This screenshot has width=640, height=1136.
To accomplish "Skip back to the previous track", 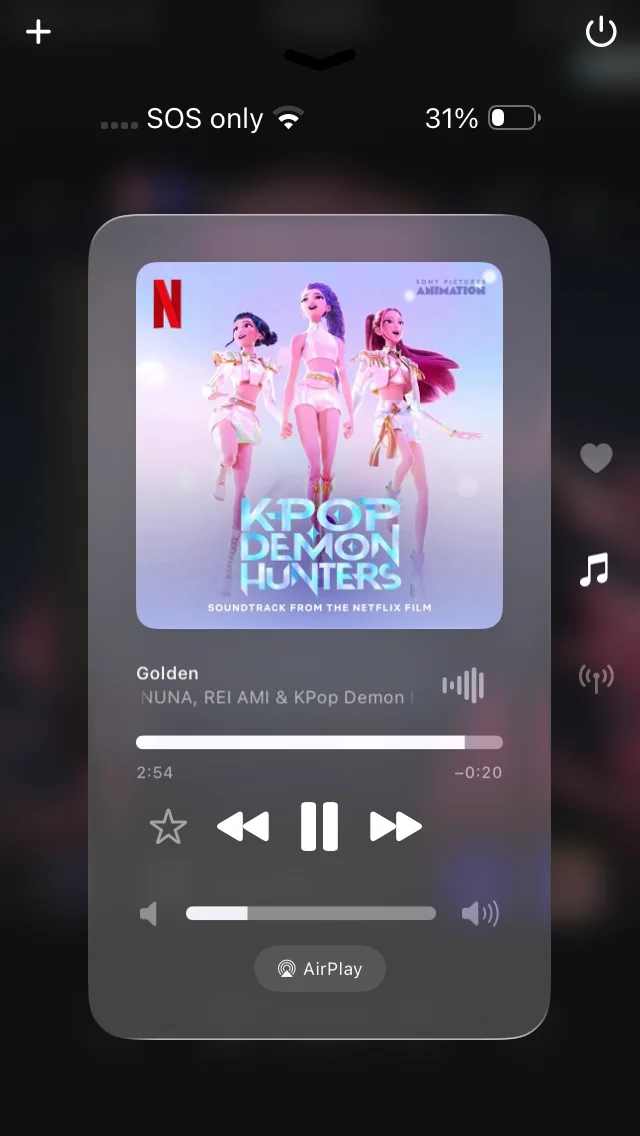I will [243, 827].
